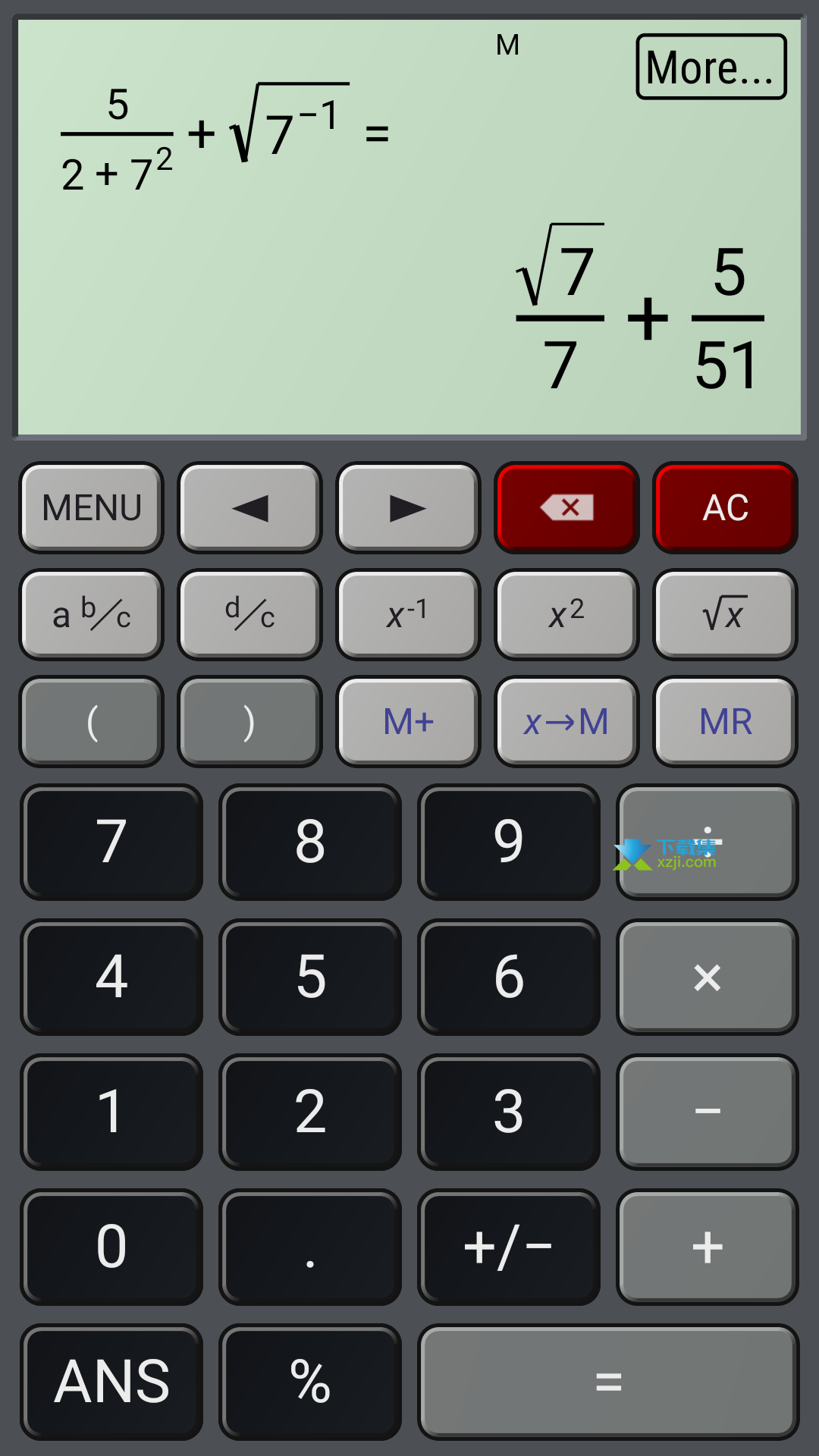Insert a mixed fraction a b/c

(x=92, y=614)
